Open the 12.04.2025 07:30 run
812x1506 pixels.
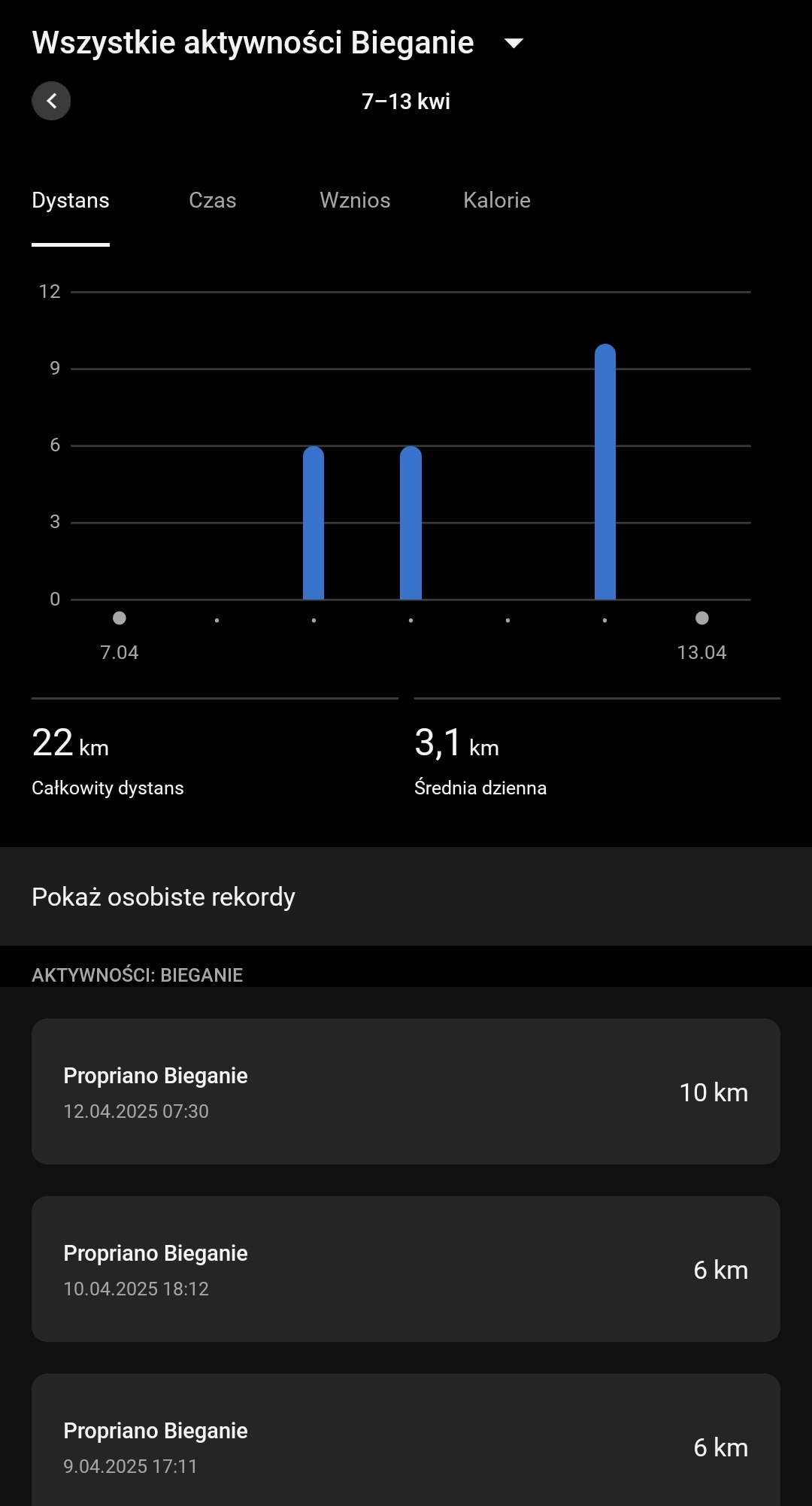[406, 1092]
